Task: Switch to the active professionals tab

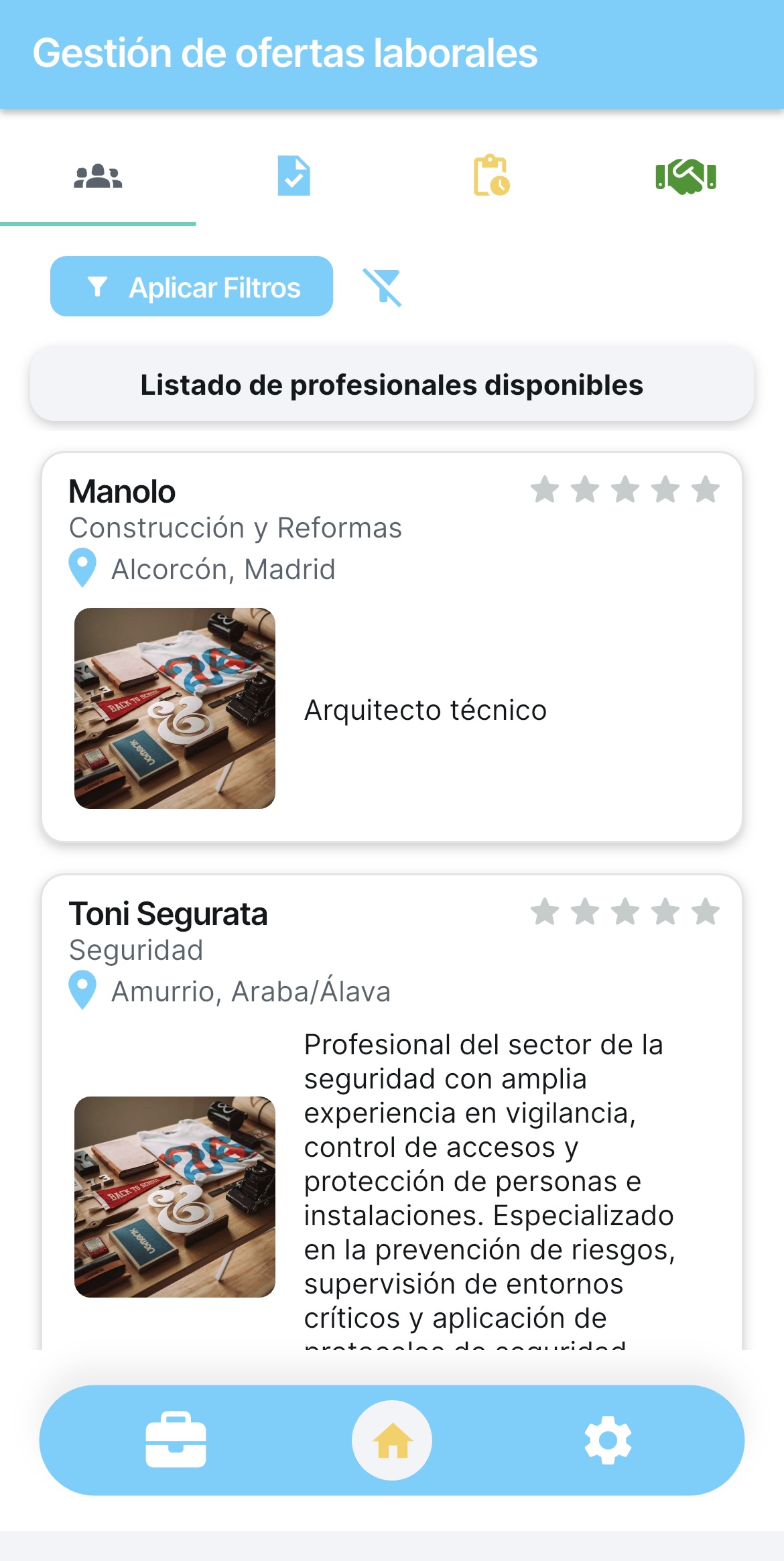Action: [x=97, y=176]
